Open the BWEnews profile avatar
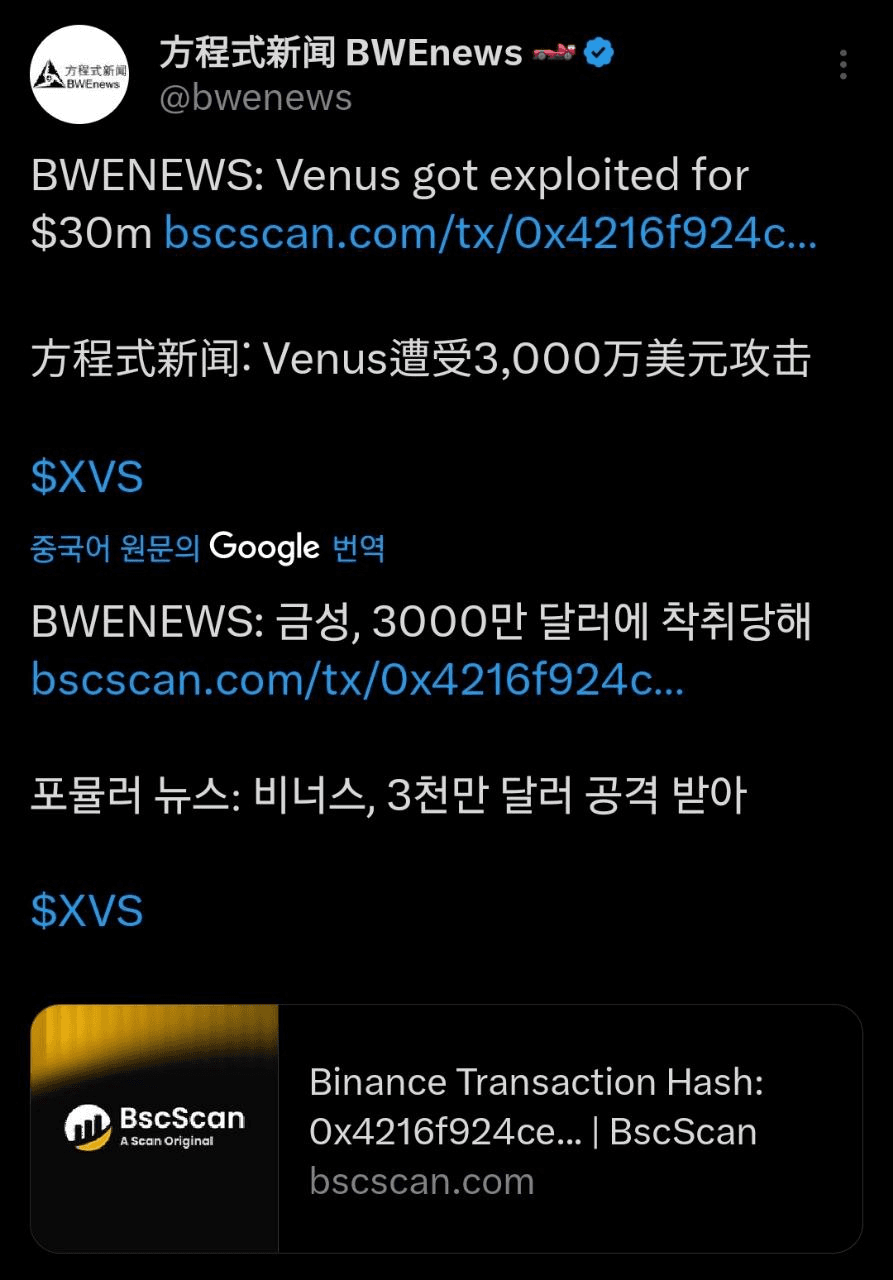 click(x=80, y=74)
